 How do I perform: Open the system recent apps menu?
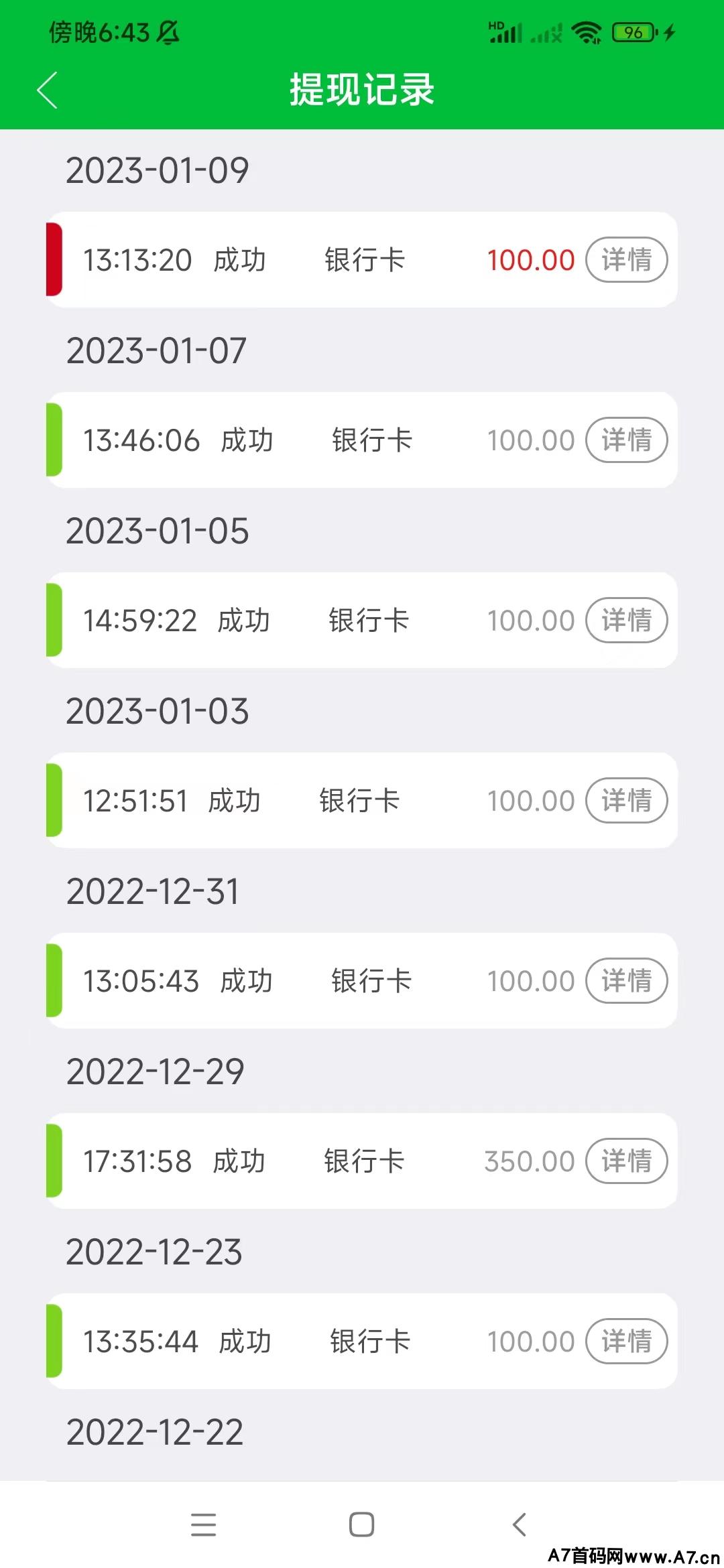click(203, 1524)
